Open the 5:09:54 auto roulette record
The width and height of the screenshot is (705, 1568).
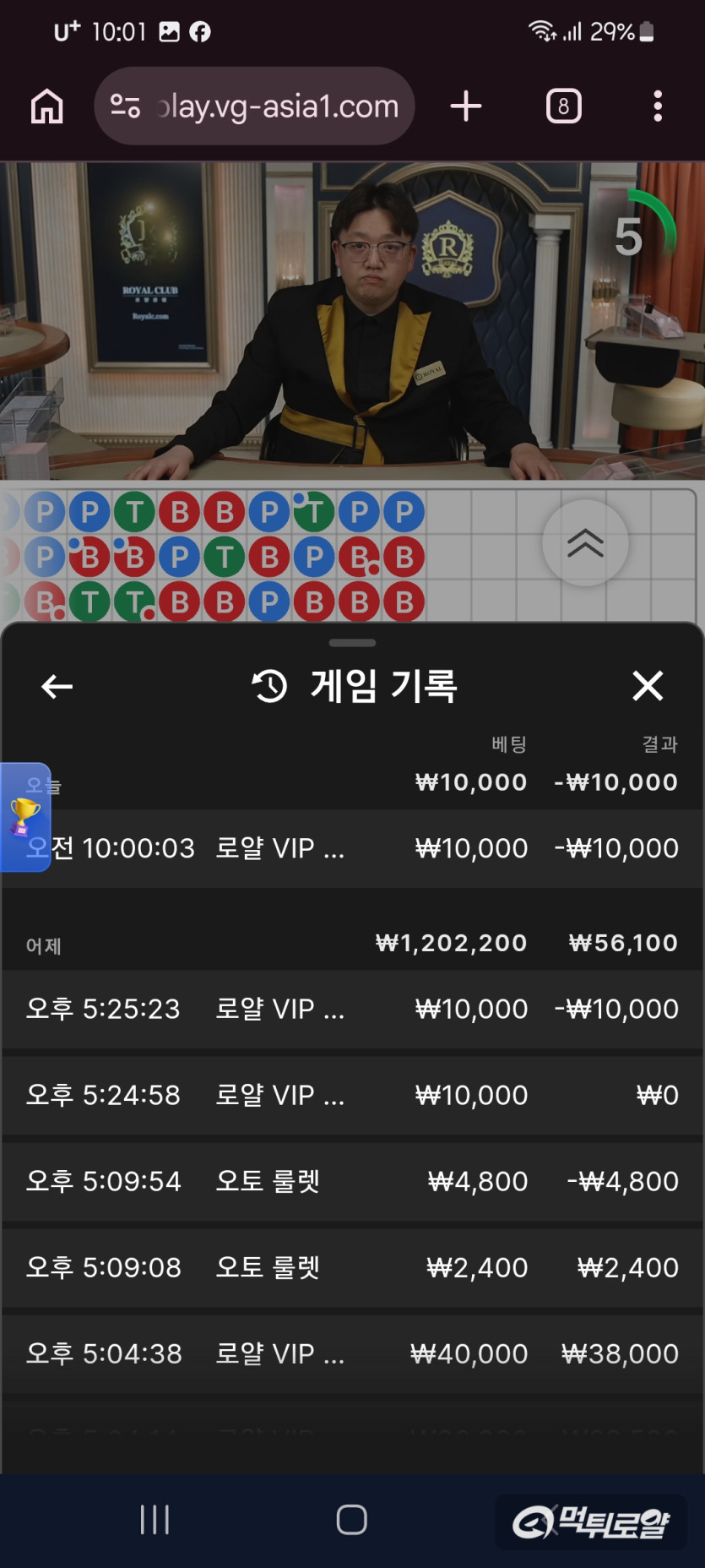click(x=352, y=1181)
